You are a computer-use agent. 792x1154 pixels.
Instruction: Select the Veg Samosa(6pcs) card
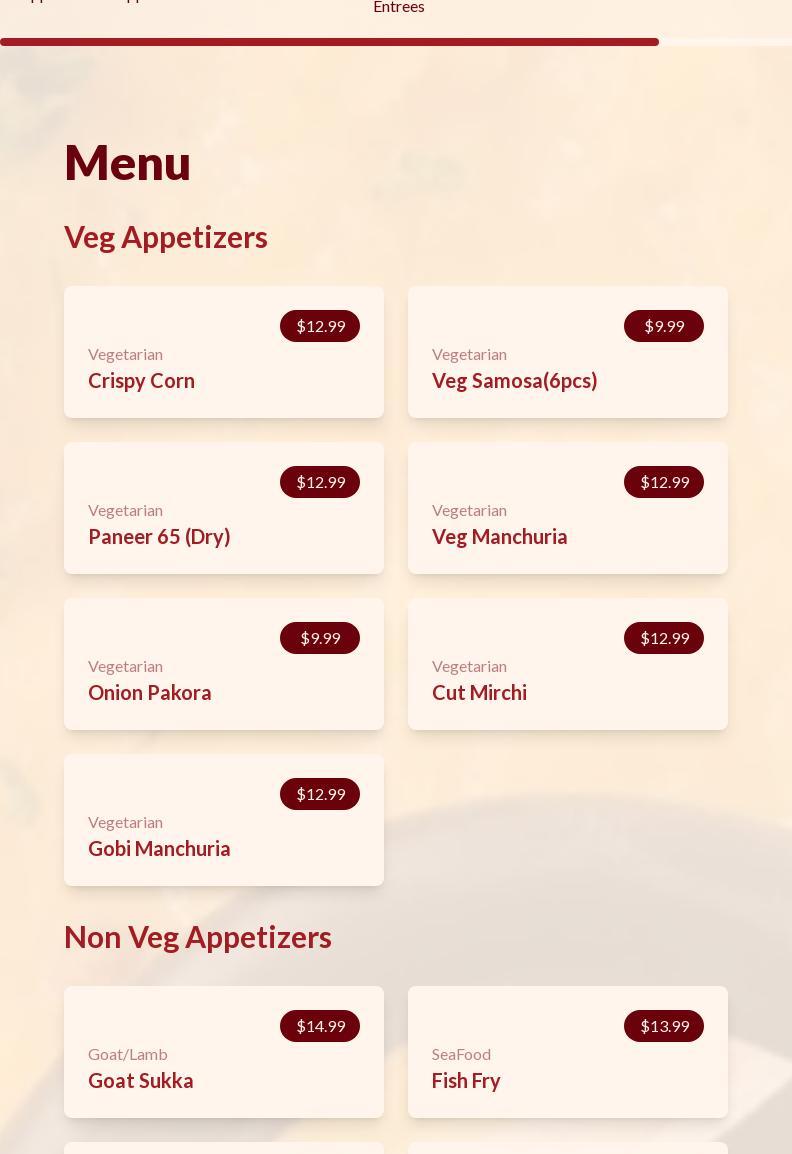567,352
